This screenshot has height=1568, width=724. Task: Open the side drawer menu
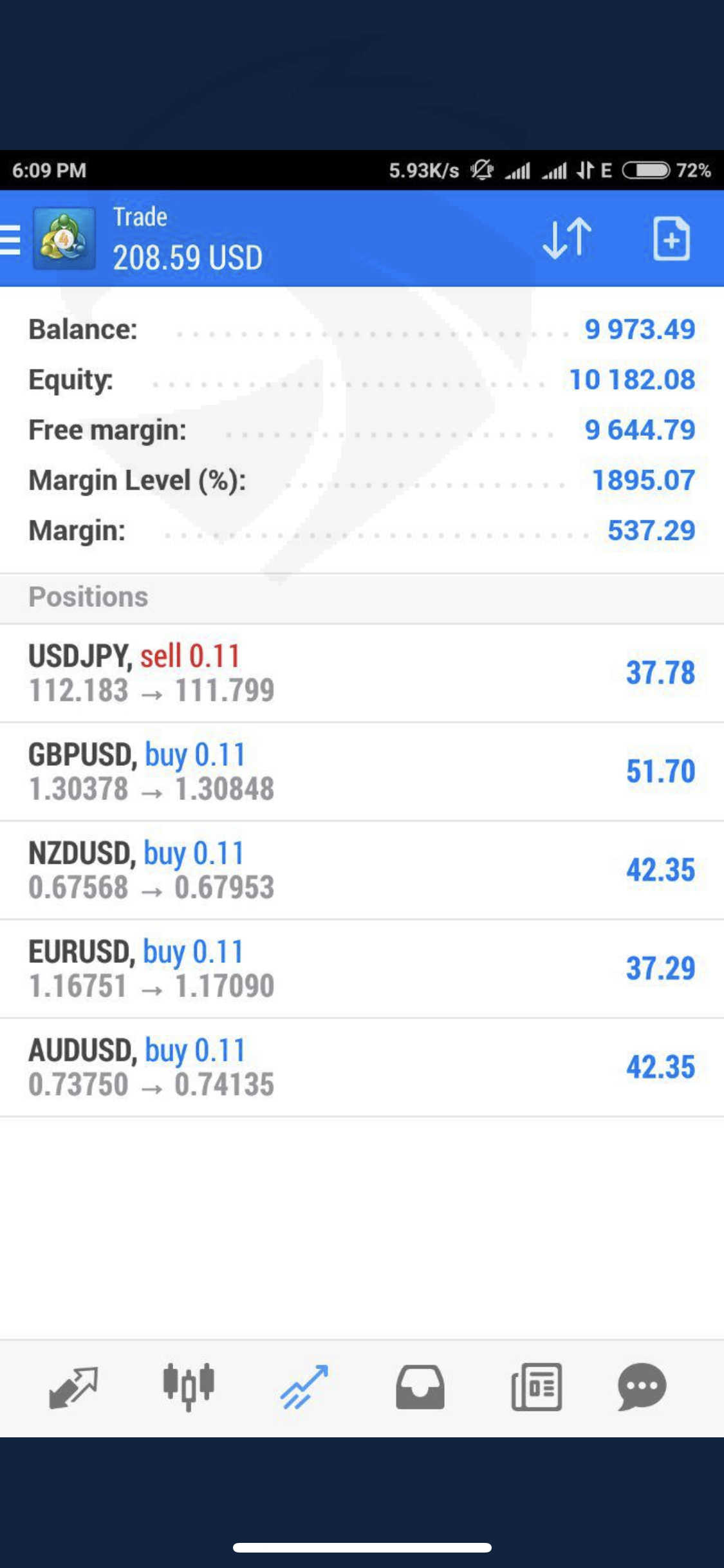pos(11,239)
